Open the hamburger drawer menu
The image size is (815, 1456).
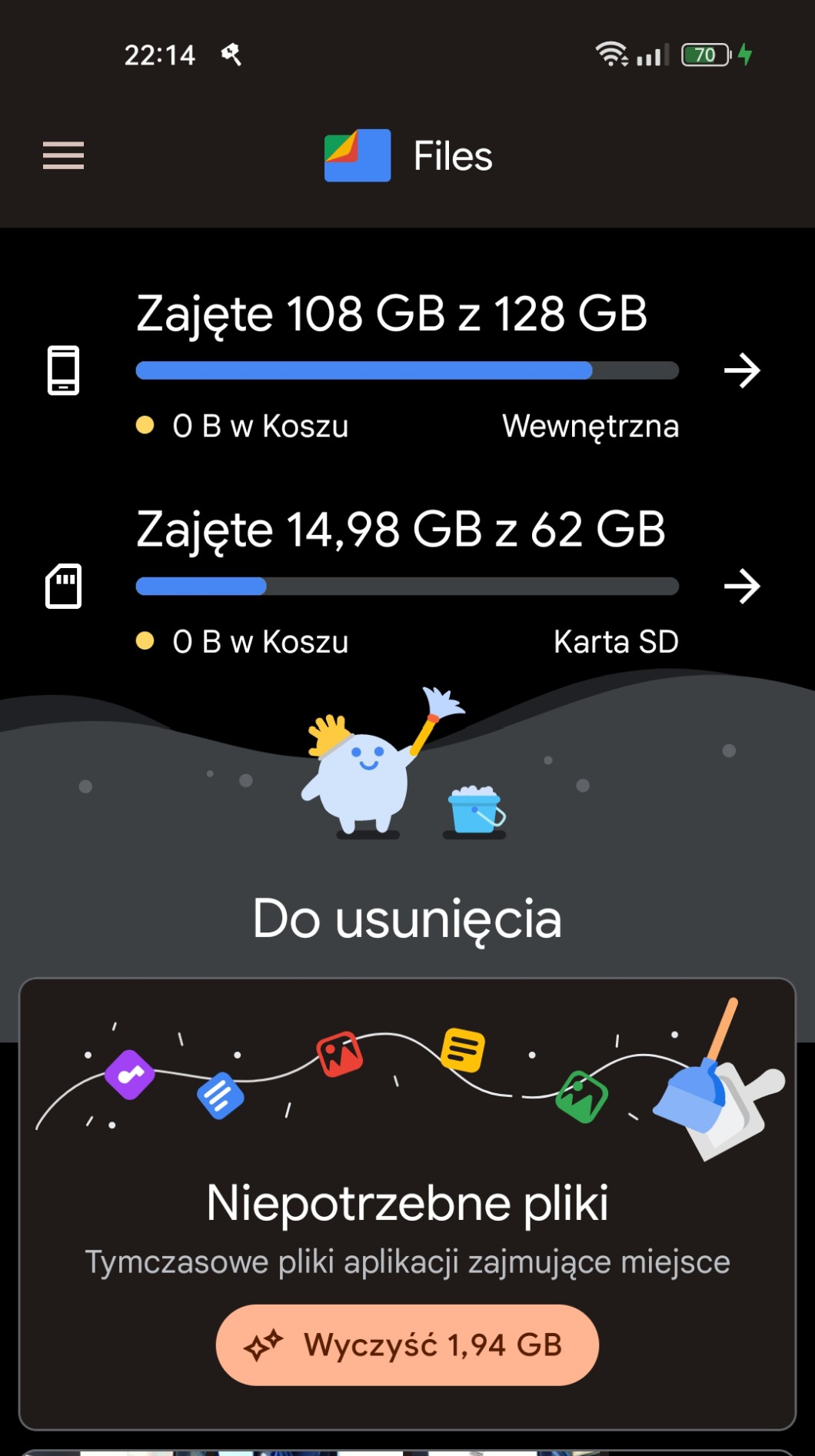click(63, 155)
